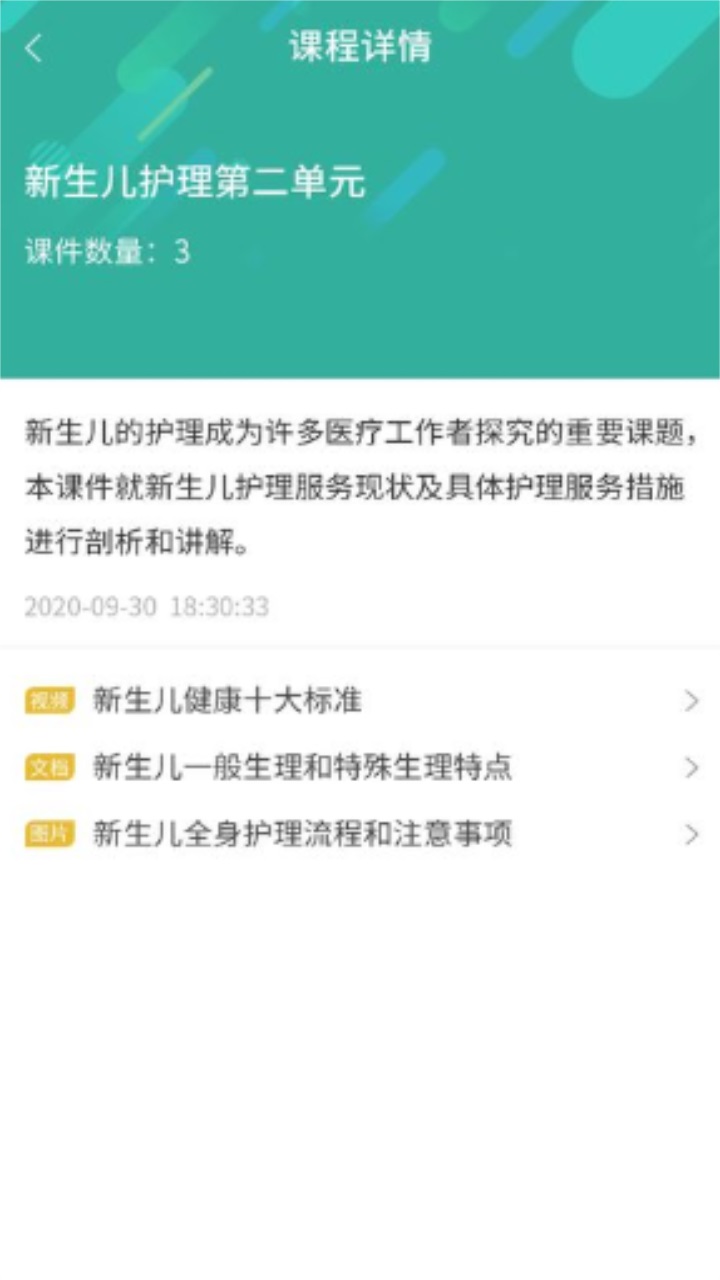
Task: Tap the 文档 badge next to second courseware
Action: click(47, 768)
